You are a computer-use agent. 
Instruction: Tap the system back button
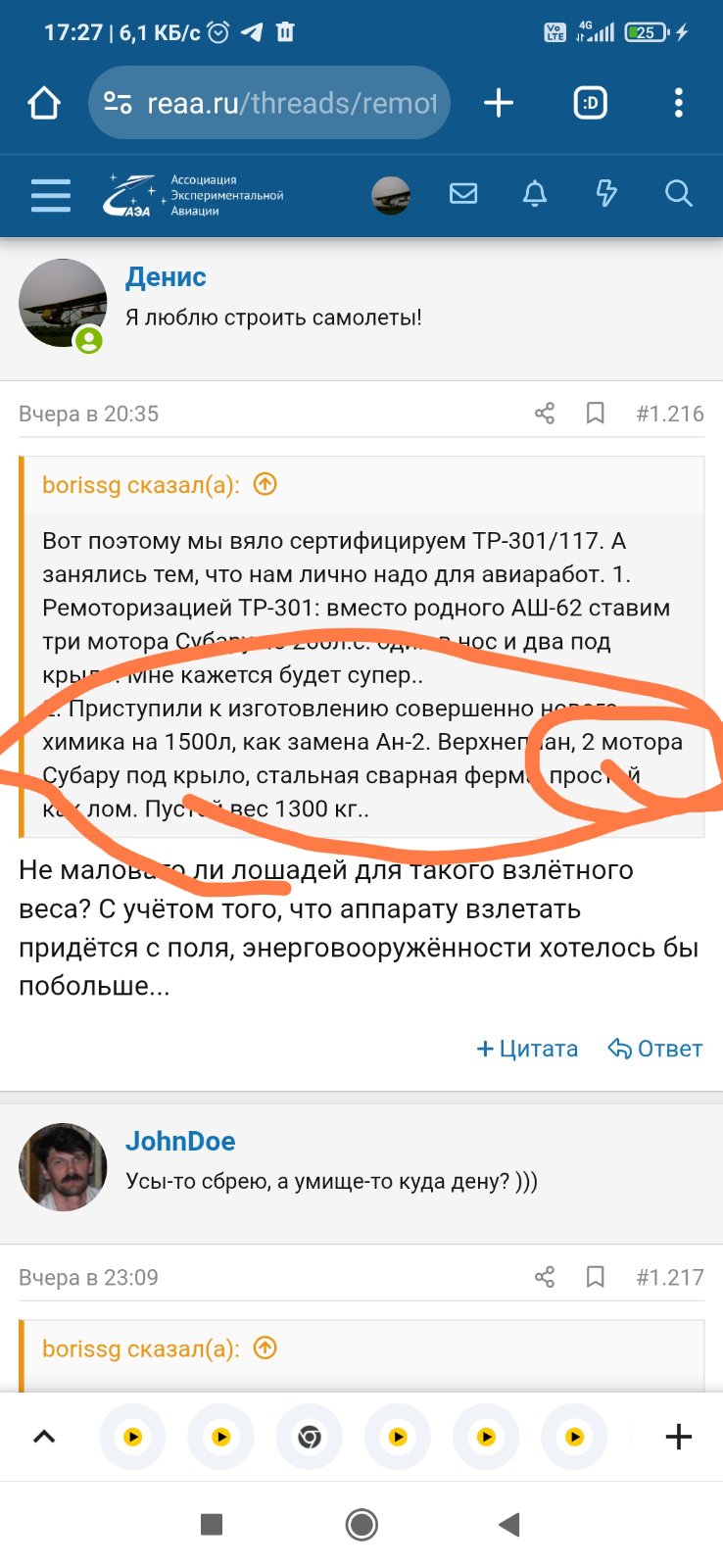tap(508, 1524)
